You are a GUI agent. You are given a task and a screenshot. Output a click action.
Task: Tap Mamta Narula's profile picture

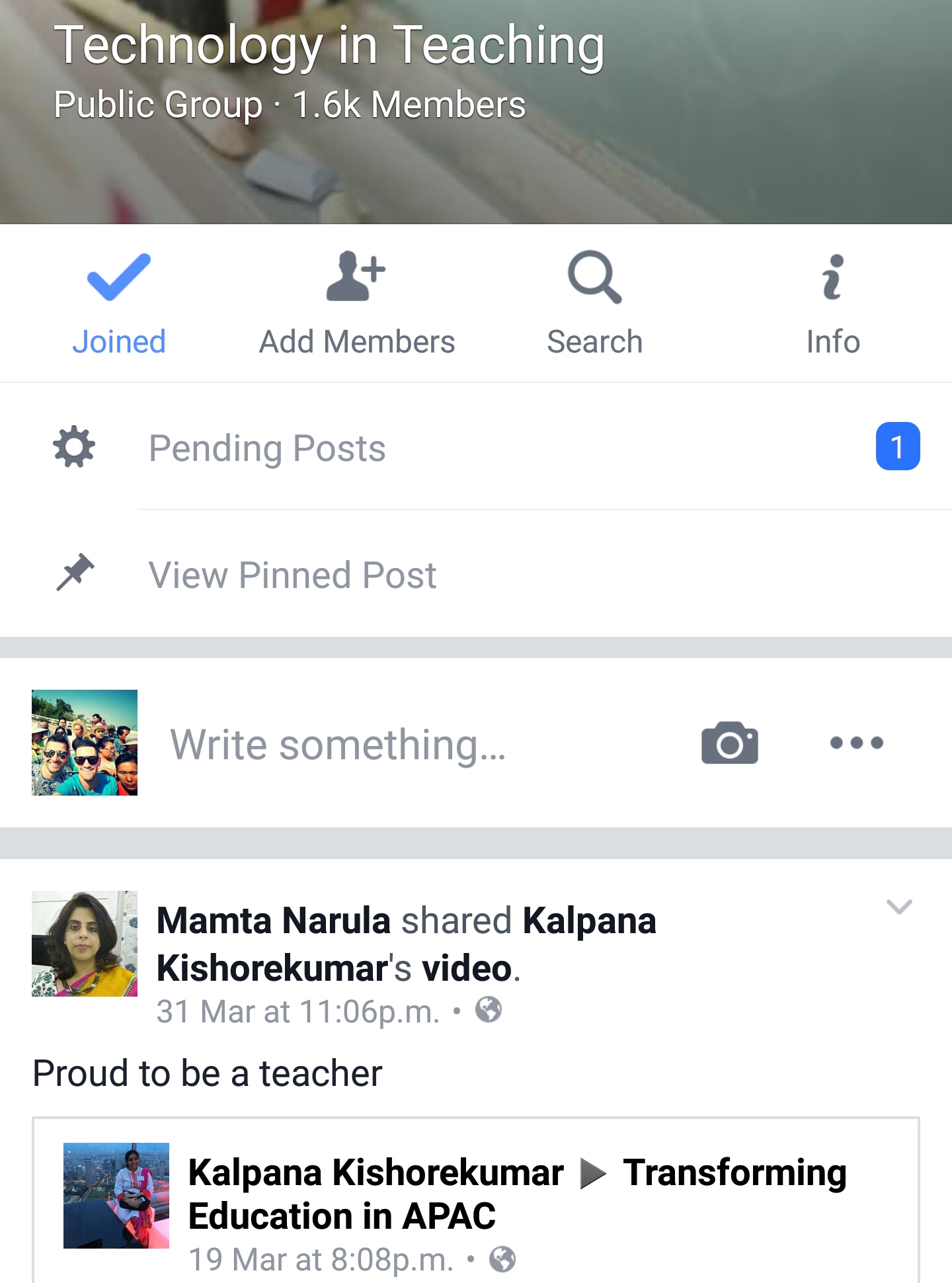pos(85,944)
